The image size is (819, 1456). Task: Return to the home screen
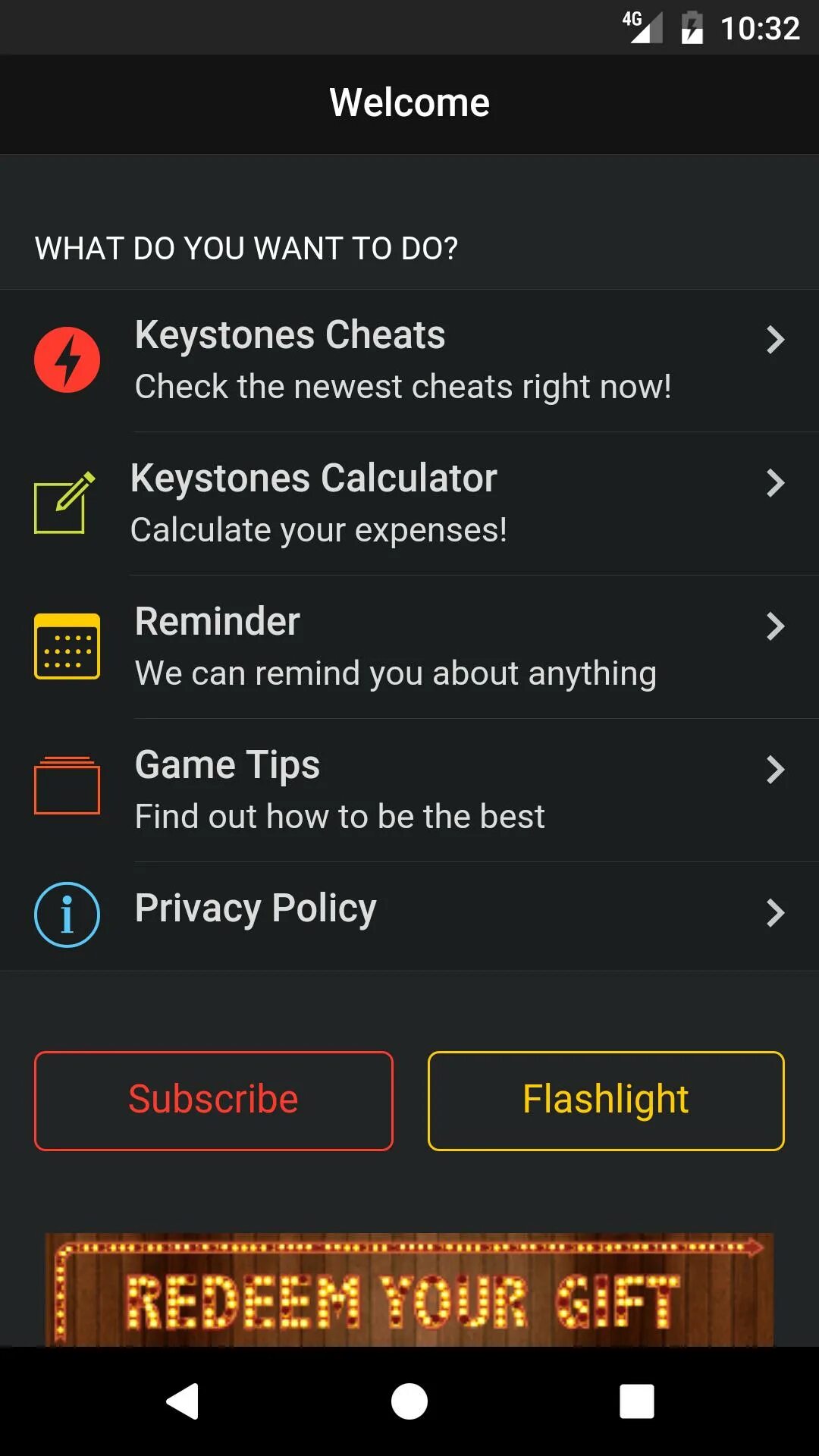[409, 1401]
